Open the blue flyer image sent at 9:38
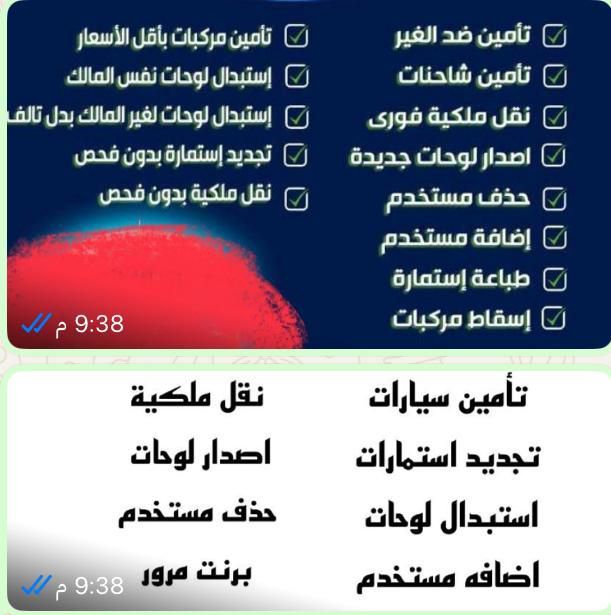Viewport: 611px width, 615px height. point(305,175)
